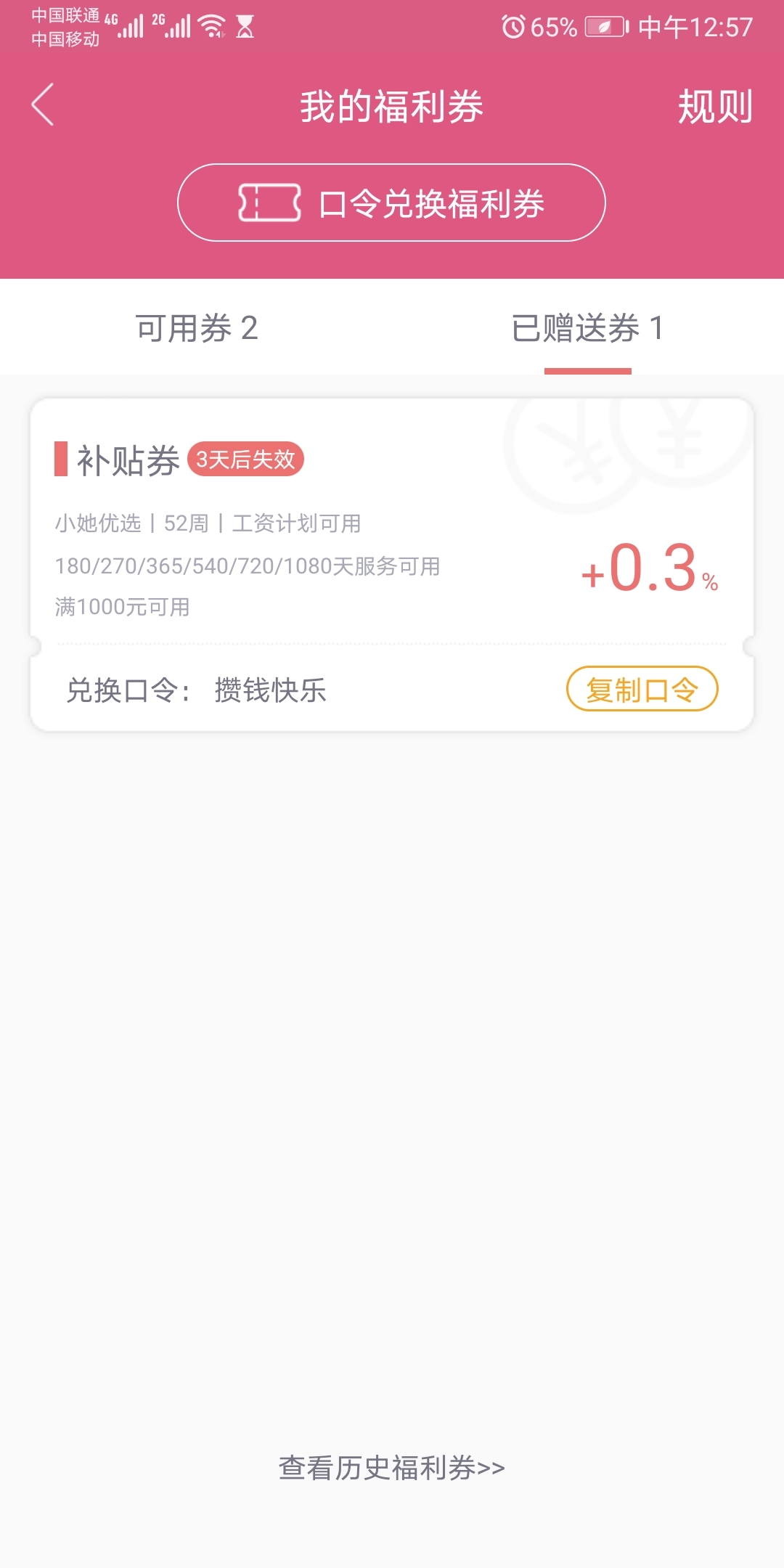784x1568 pixels.
Task: Tap 口令兑换福利券 to redeem a code
Action: 391,203
